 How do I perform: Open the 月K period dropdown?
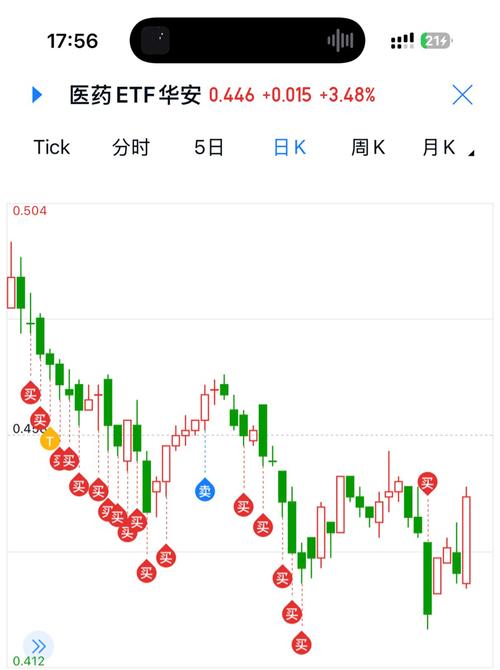tap(448, 147)
